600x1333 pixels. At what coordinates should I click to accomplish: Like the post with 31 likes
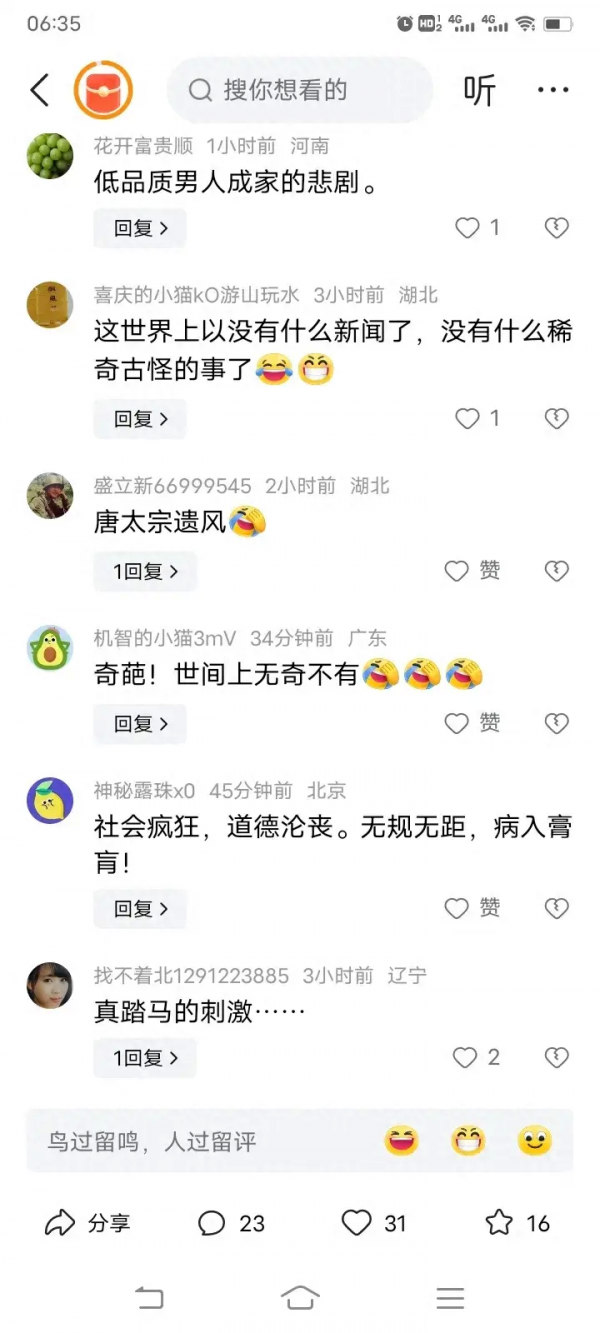point(374,1223)
